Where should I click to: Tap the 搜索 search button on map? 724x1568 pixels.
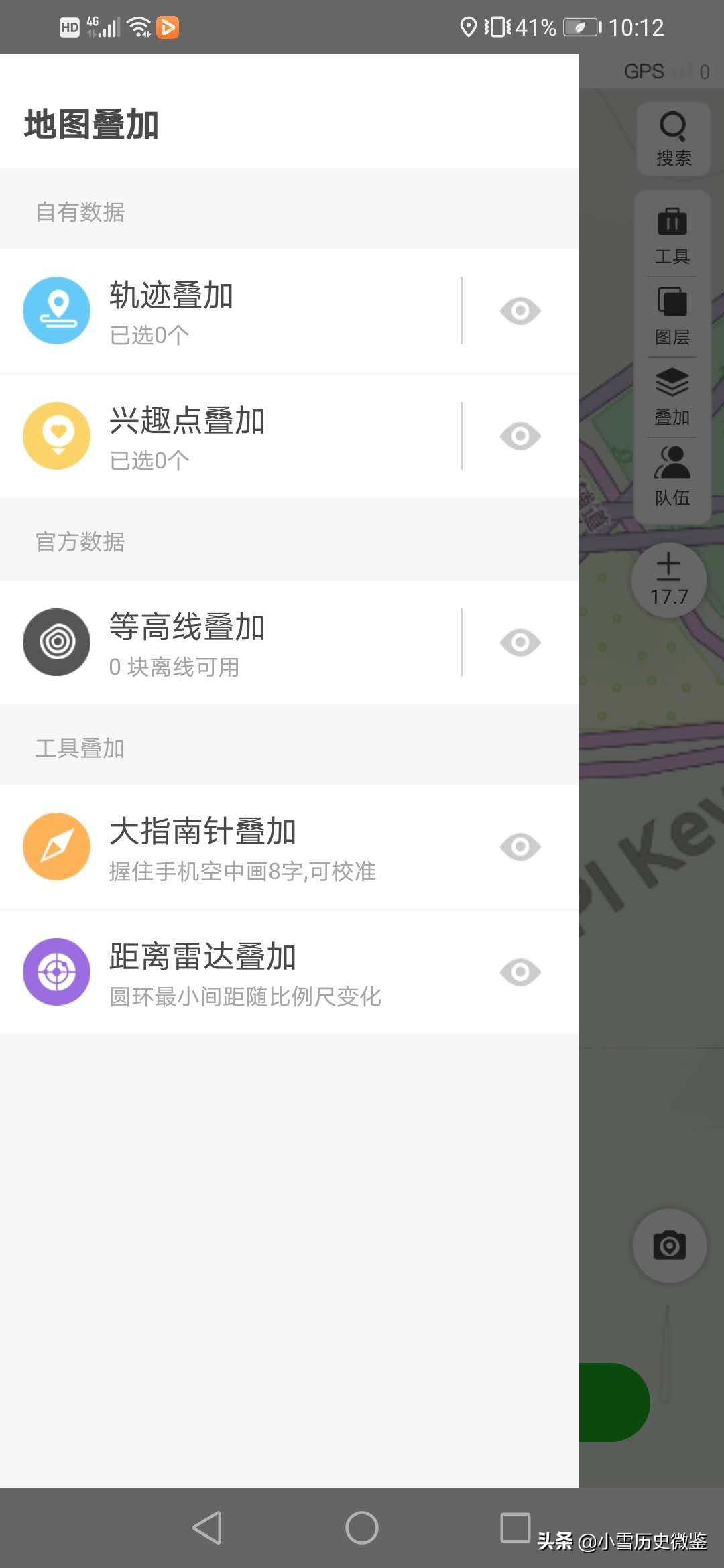673,139
